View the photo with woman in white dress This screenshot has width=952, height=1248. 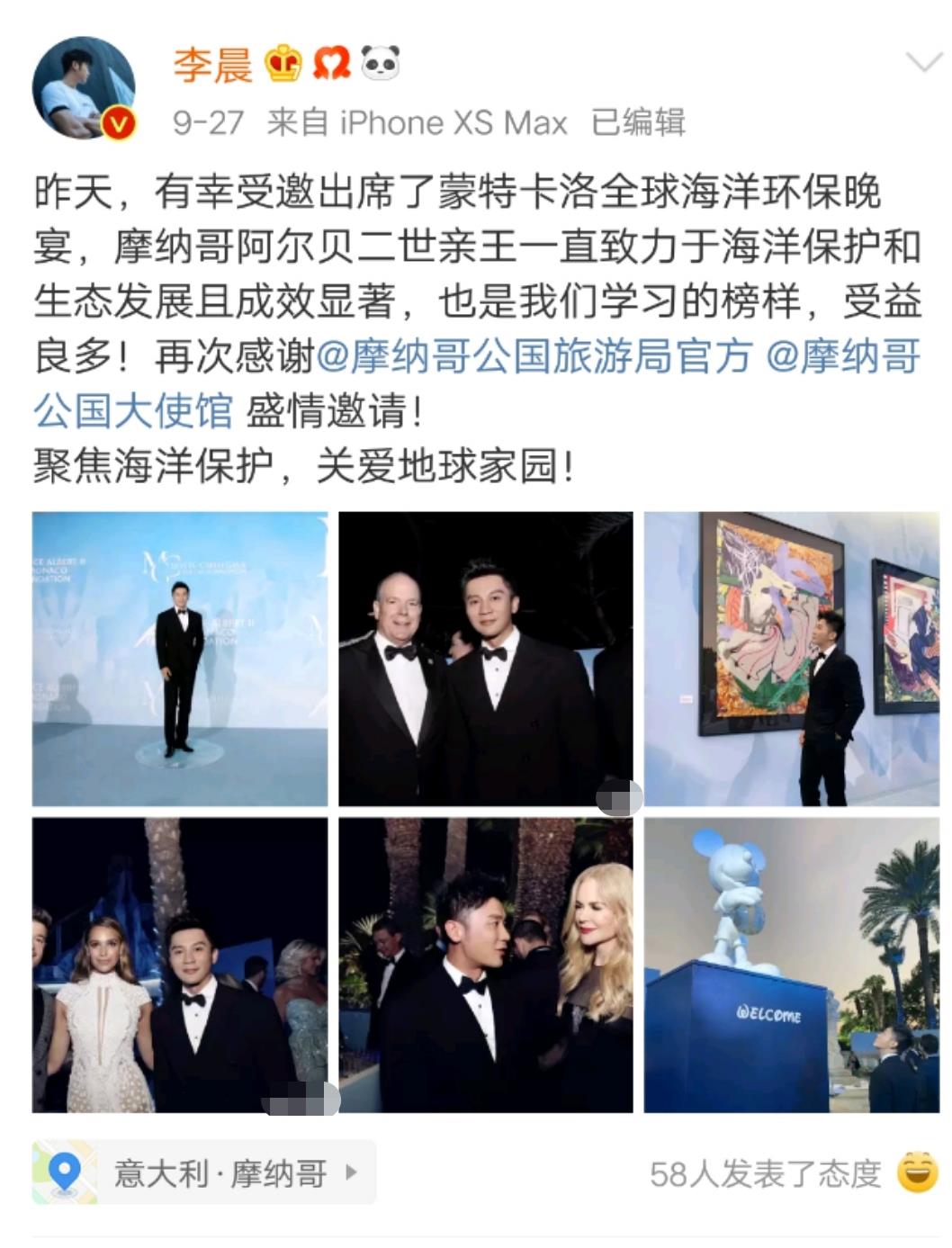point(180,965)
